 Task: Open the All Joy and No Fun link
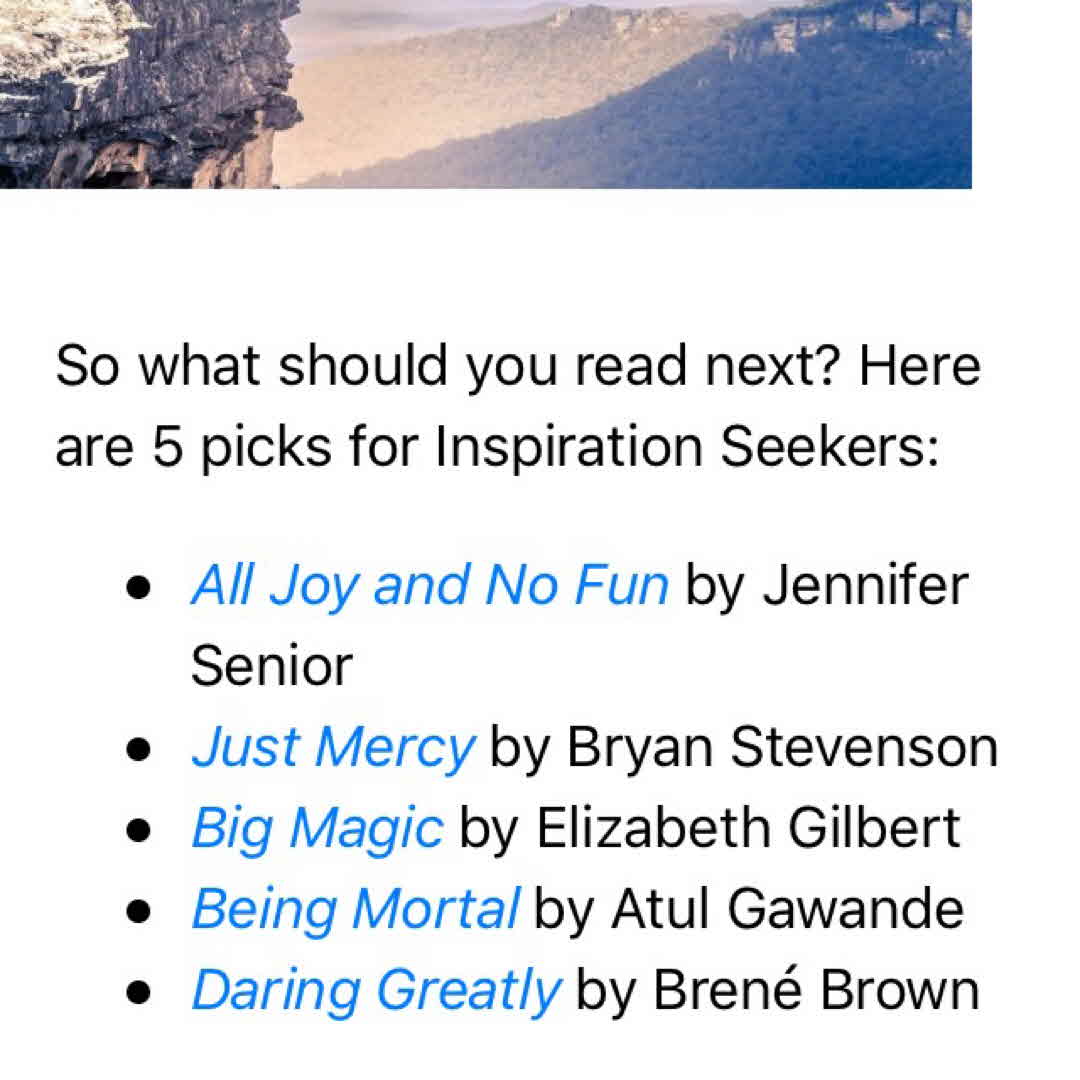(429, 584)
